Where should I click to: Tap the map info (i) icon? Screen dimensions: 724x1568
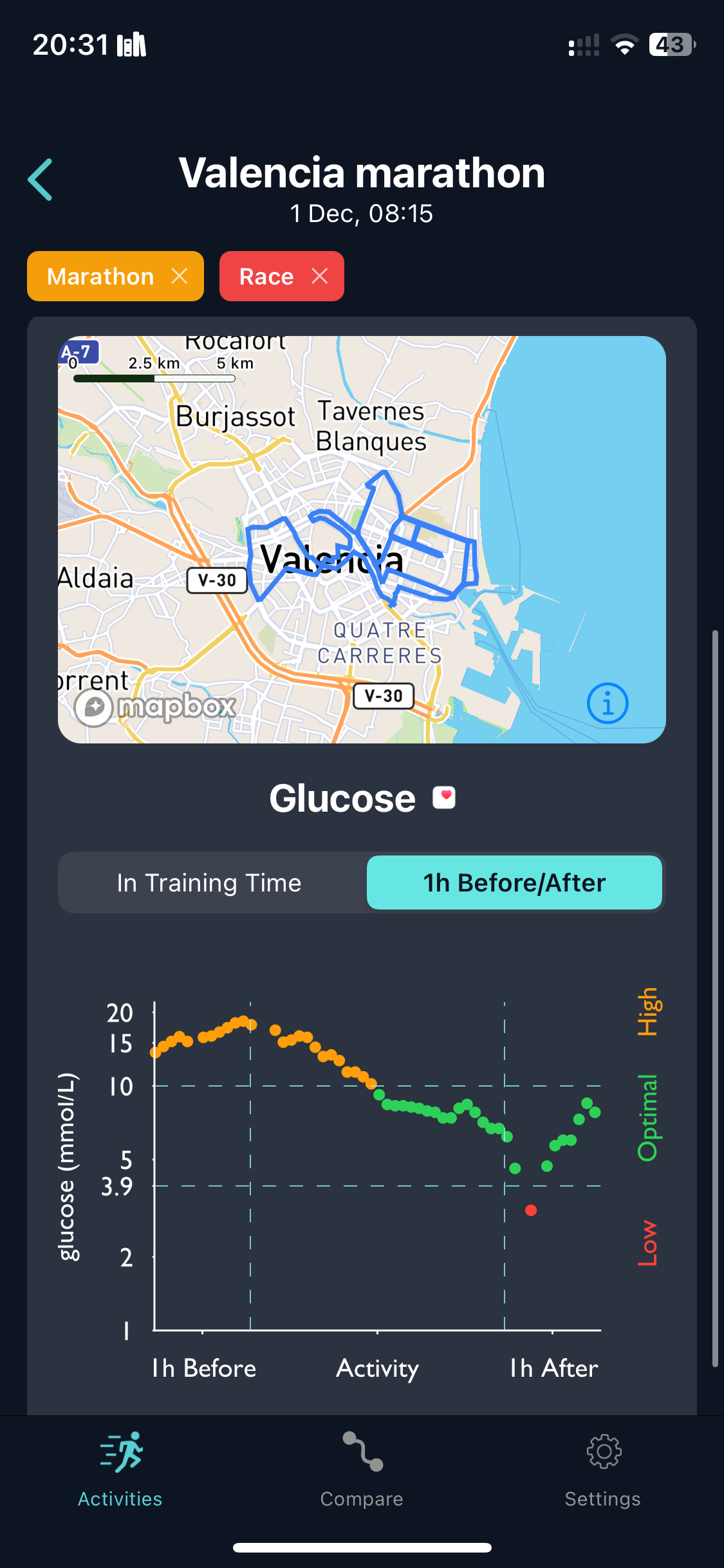608,703
